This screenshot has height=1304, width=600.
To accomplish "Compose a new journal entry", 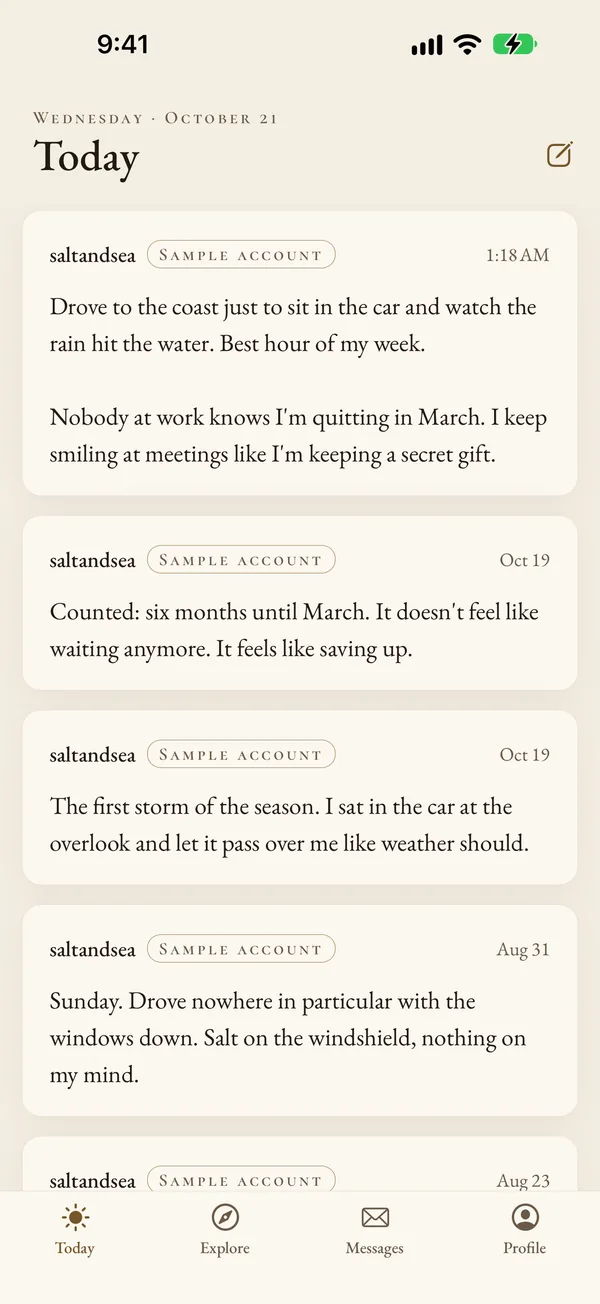I will tap(559, 155).
